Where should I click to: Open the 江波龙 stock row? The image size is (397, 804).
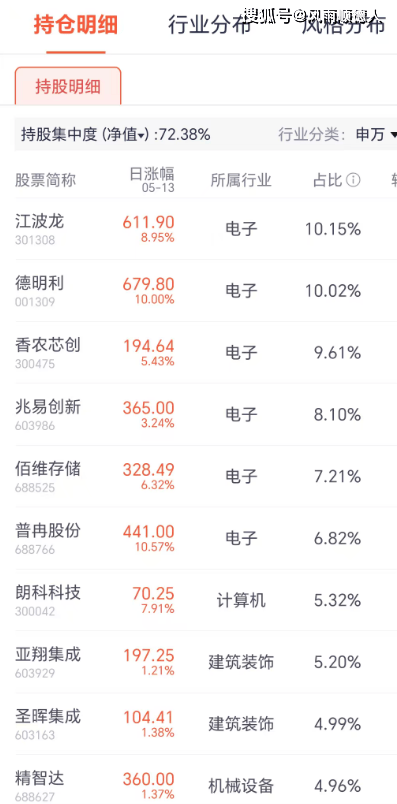[198, 229]
